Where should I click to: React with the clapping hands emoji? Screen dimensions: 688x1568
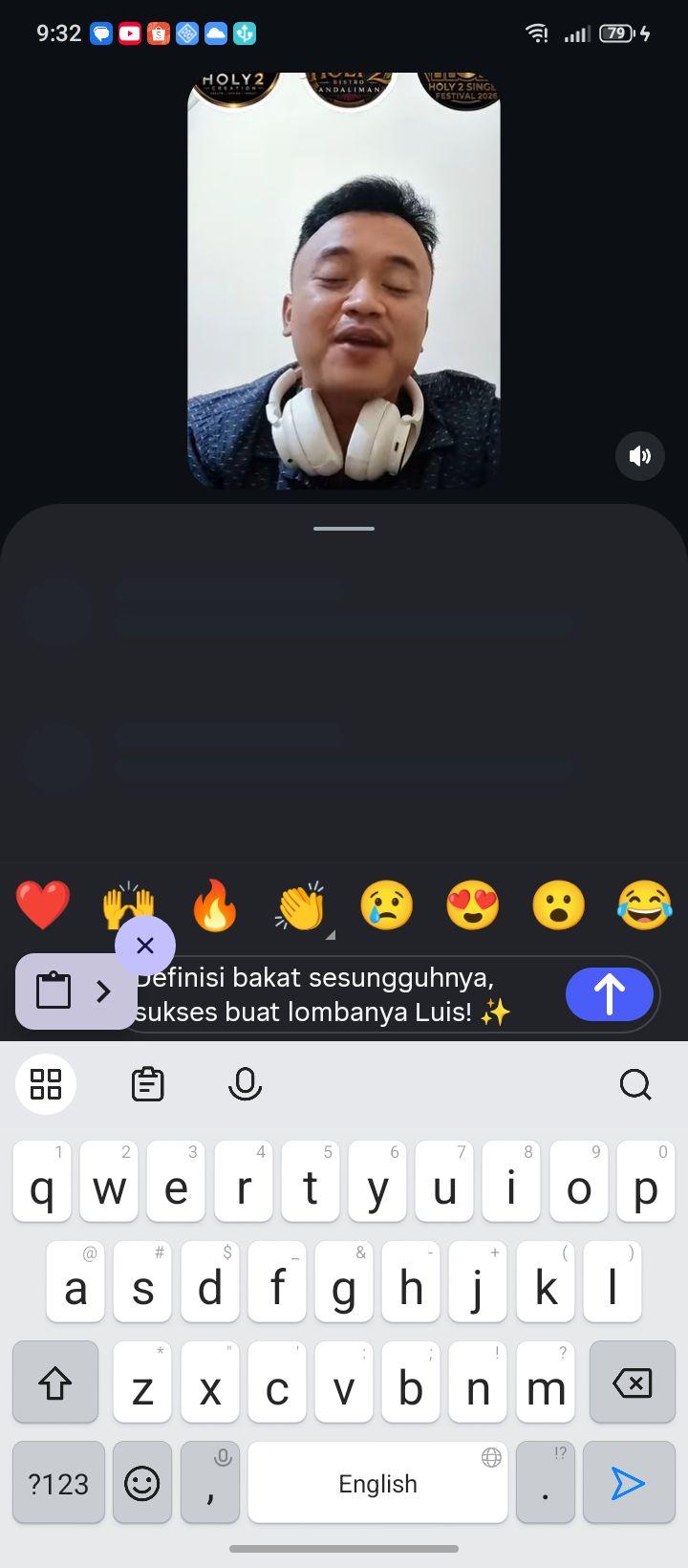301,904
